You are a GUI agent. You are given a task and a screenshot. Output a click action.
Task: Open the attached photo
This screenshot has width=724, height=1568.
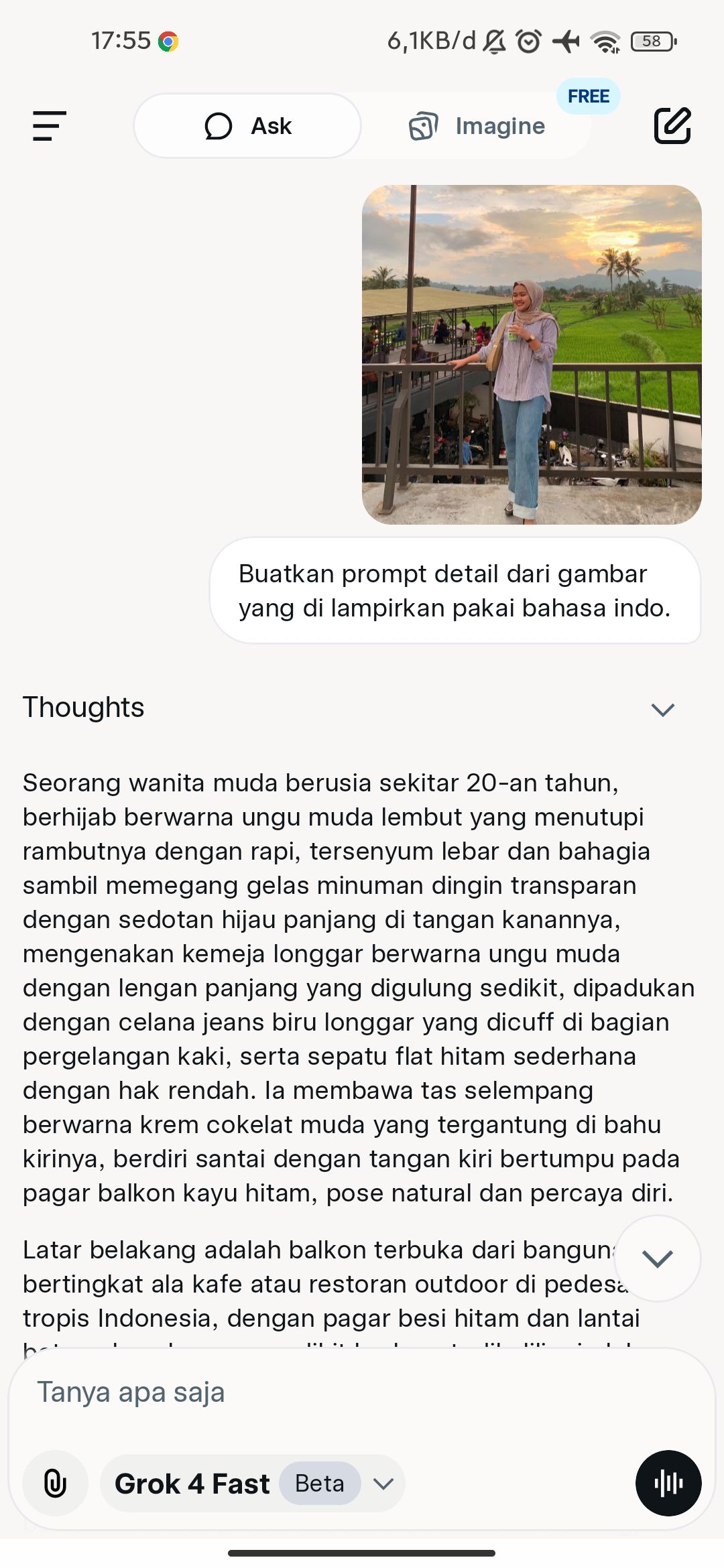click(x=532, y=354)
